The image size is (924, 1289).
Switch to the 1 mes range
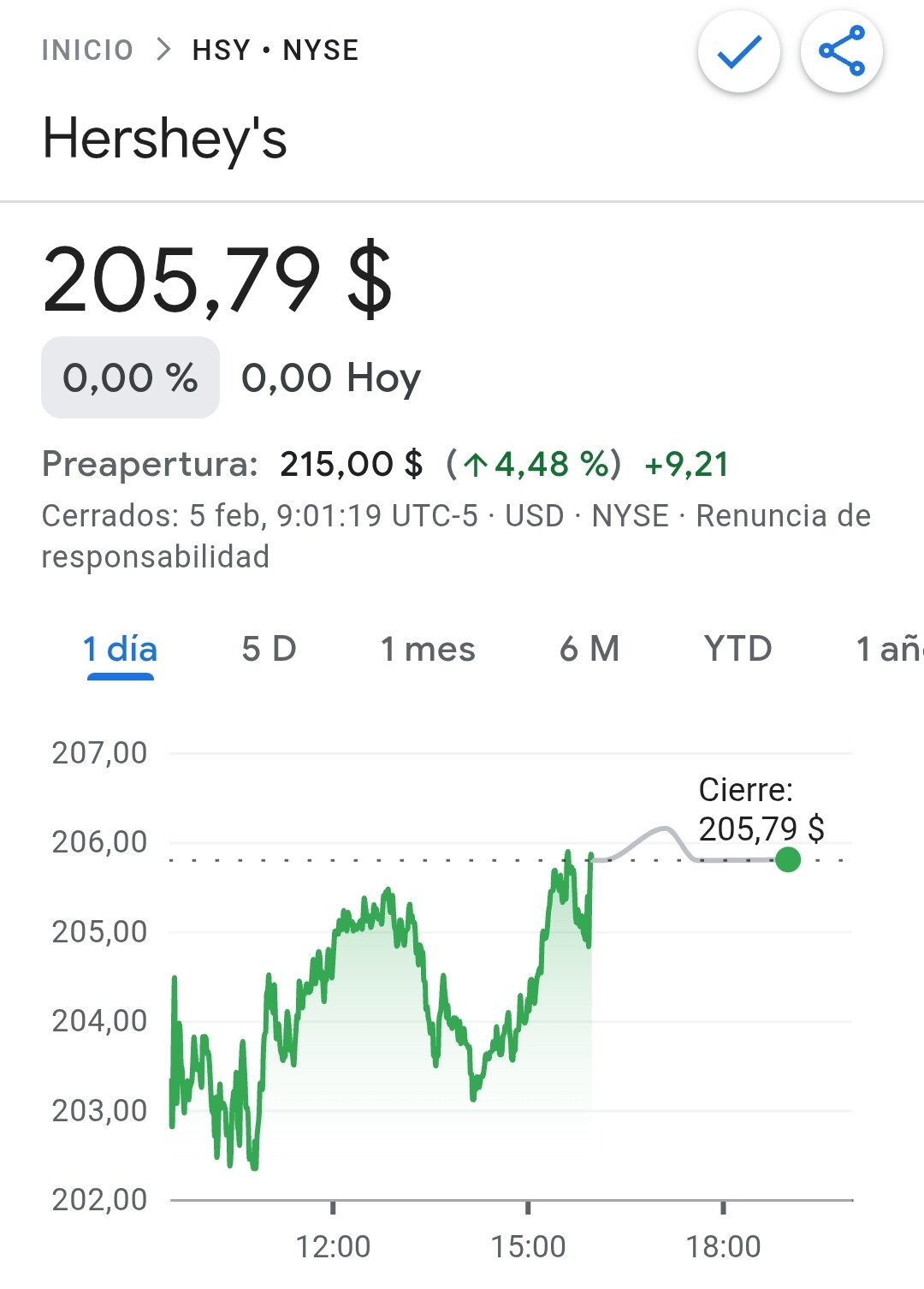click(428, 649)
